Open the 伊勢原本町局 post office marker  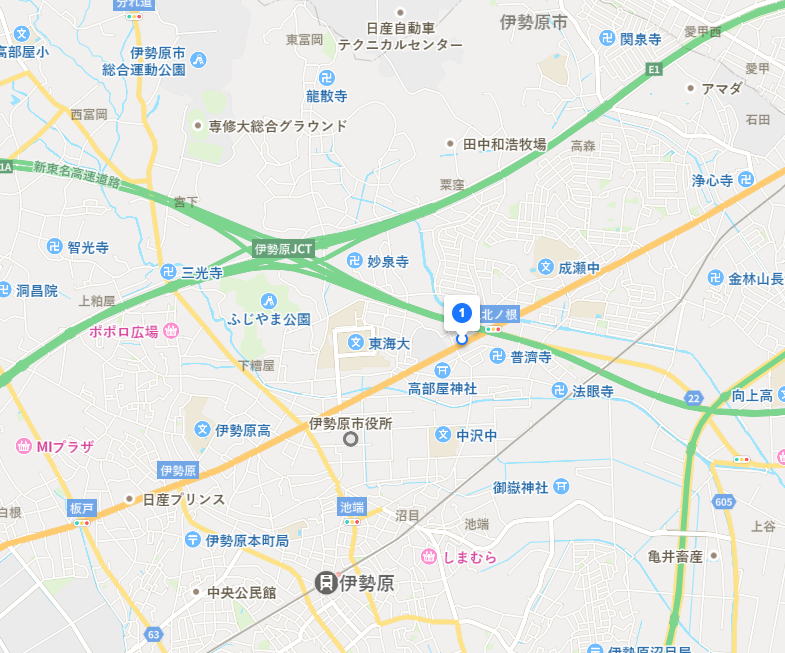coord(192,540)
